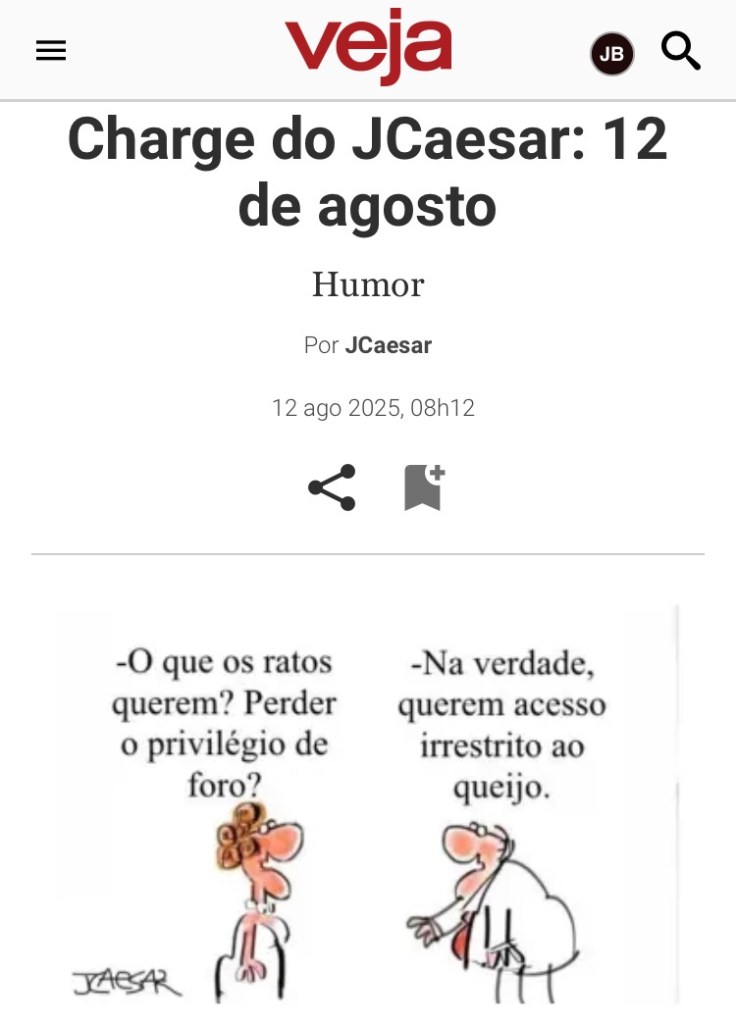Open the Humor section link
736x1023 pixels.
368,285
